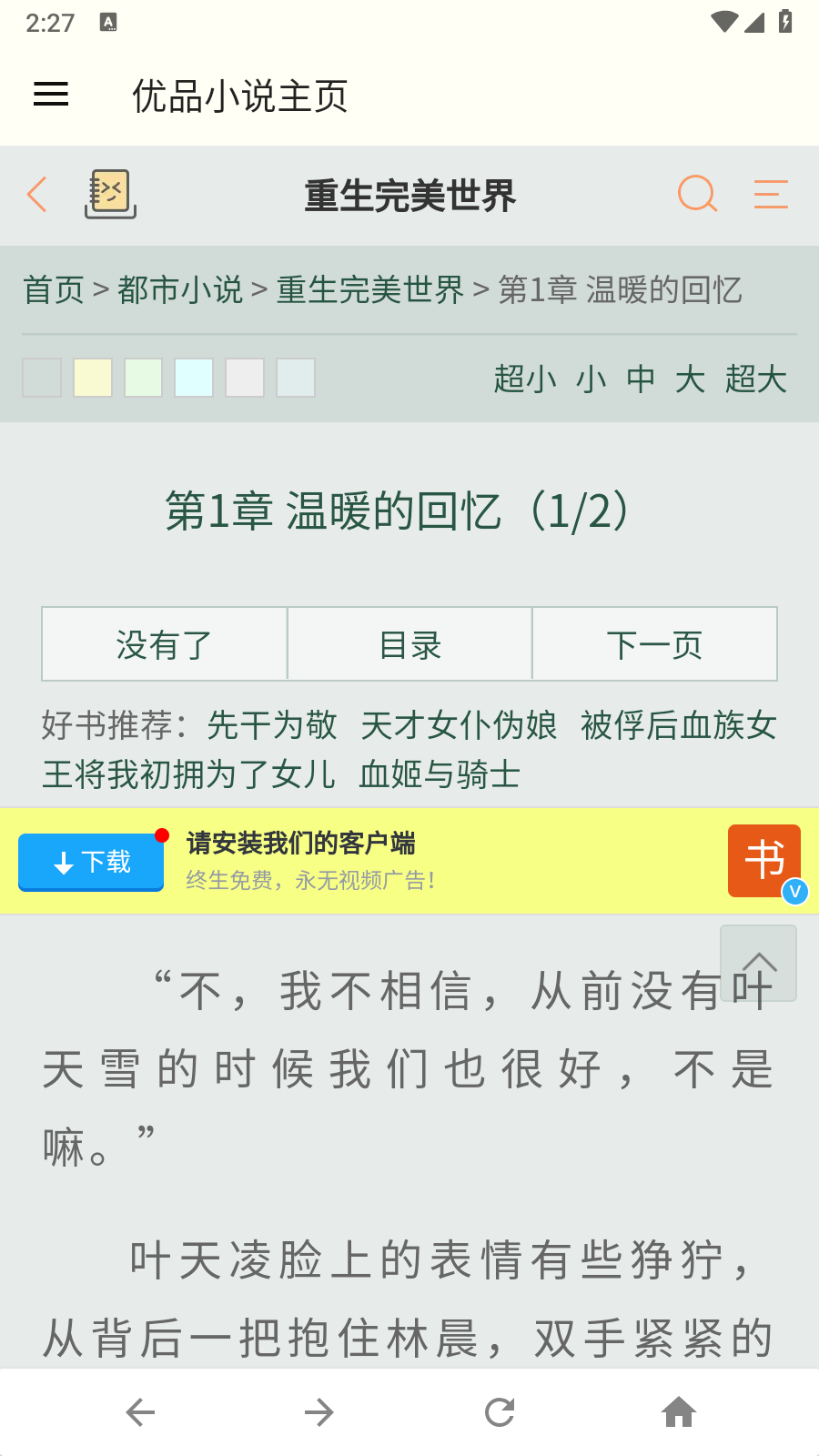Open recommended book 先干为敬
This screenshot has width=819, height=1456.
pyautogui.click(x=272, y=725)
